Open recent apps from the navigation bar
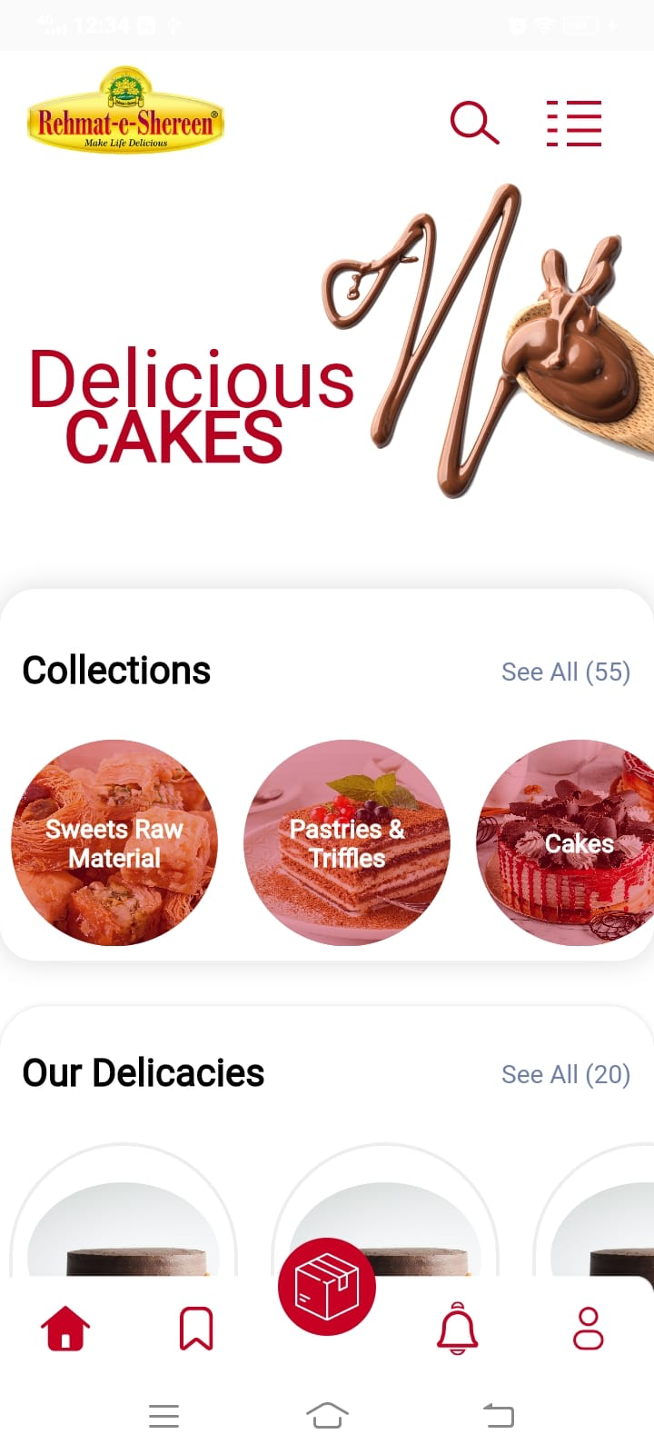This screenshot has height=1454, width=654. point(164,1415)
